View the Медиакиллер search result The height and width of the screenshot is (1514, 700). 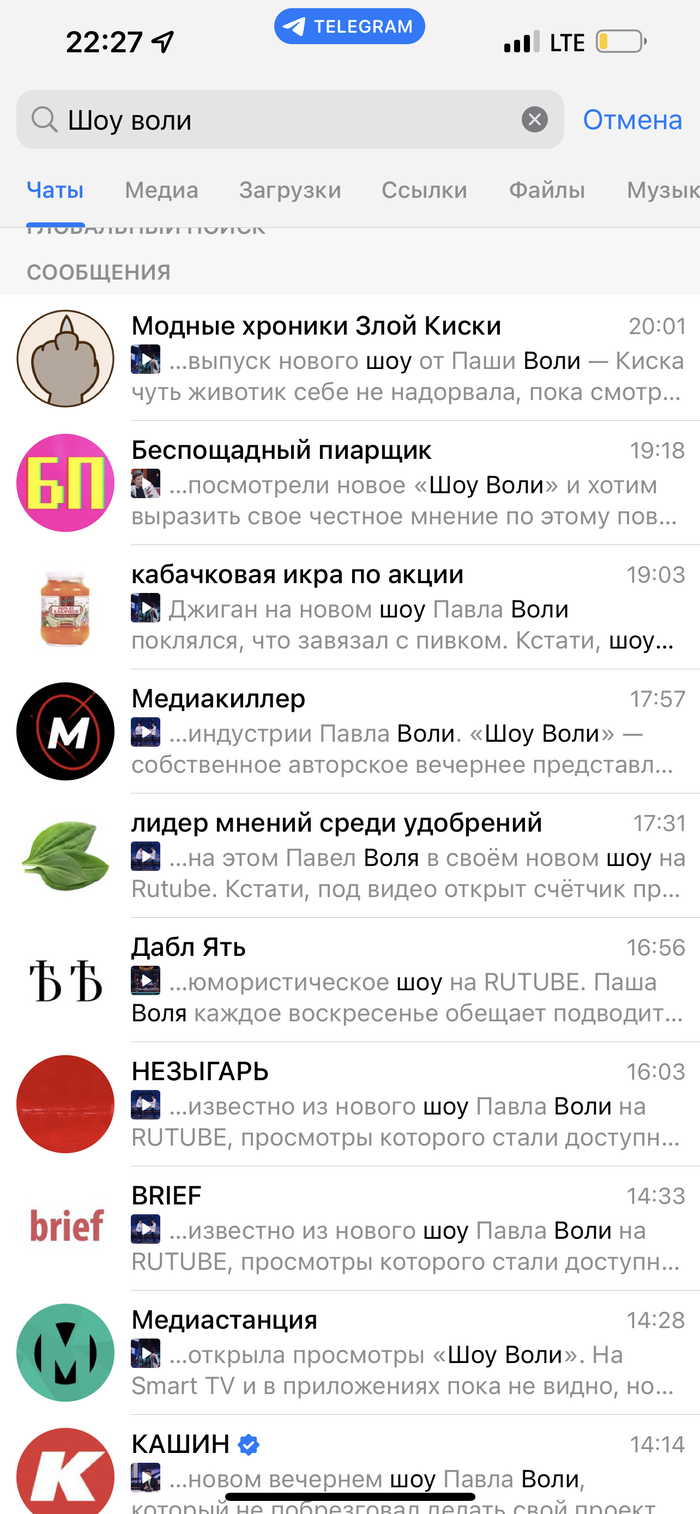point(400,732)
